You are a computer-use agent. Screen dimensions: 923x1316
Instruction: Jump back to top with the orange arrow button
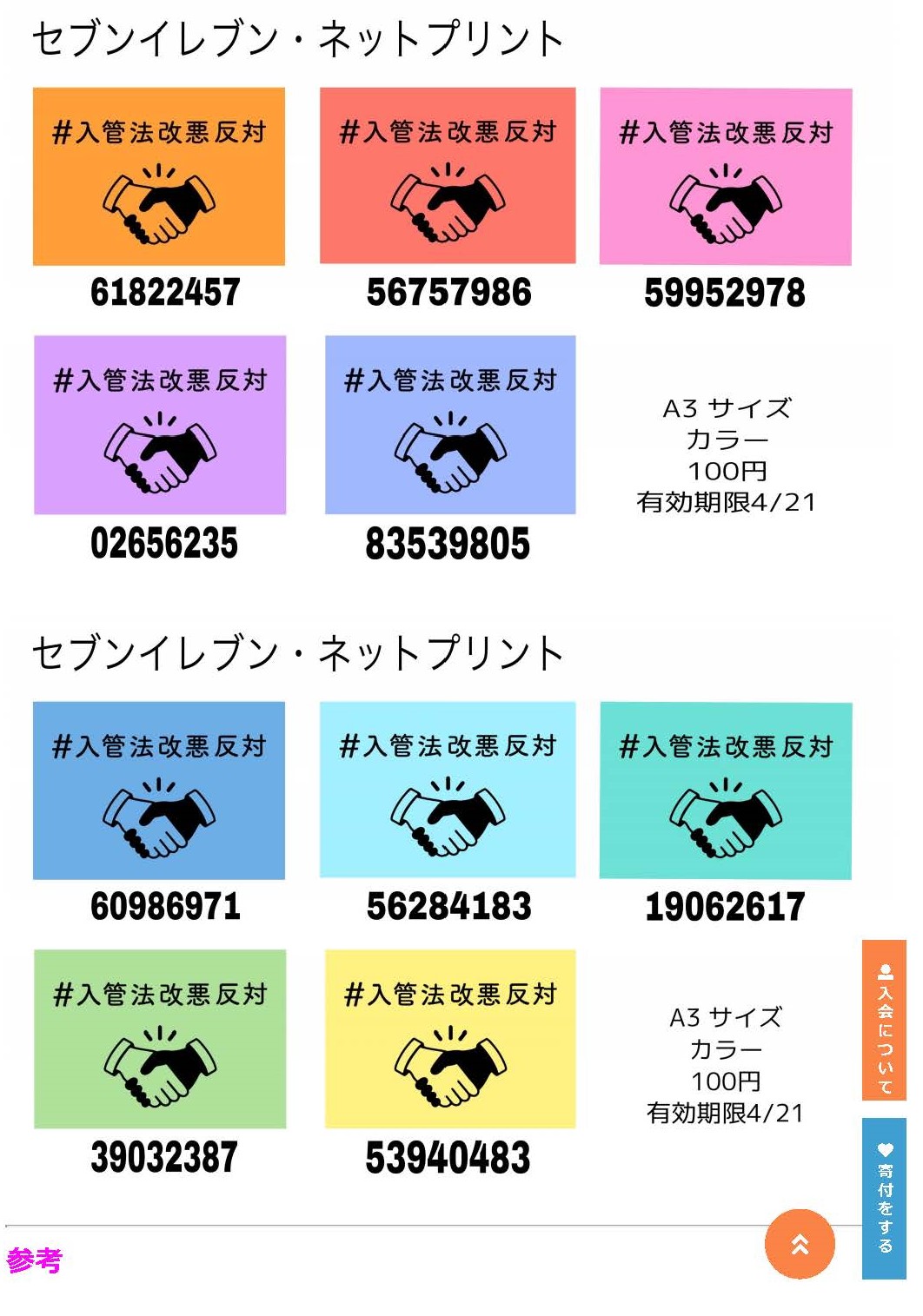point(800,1244)
